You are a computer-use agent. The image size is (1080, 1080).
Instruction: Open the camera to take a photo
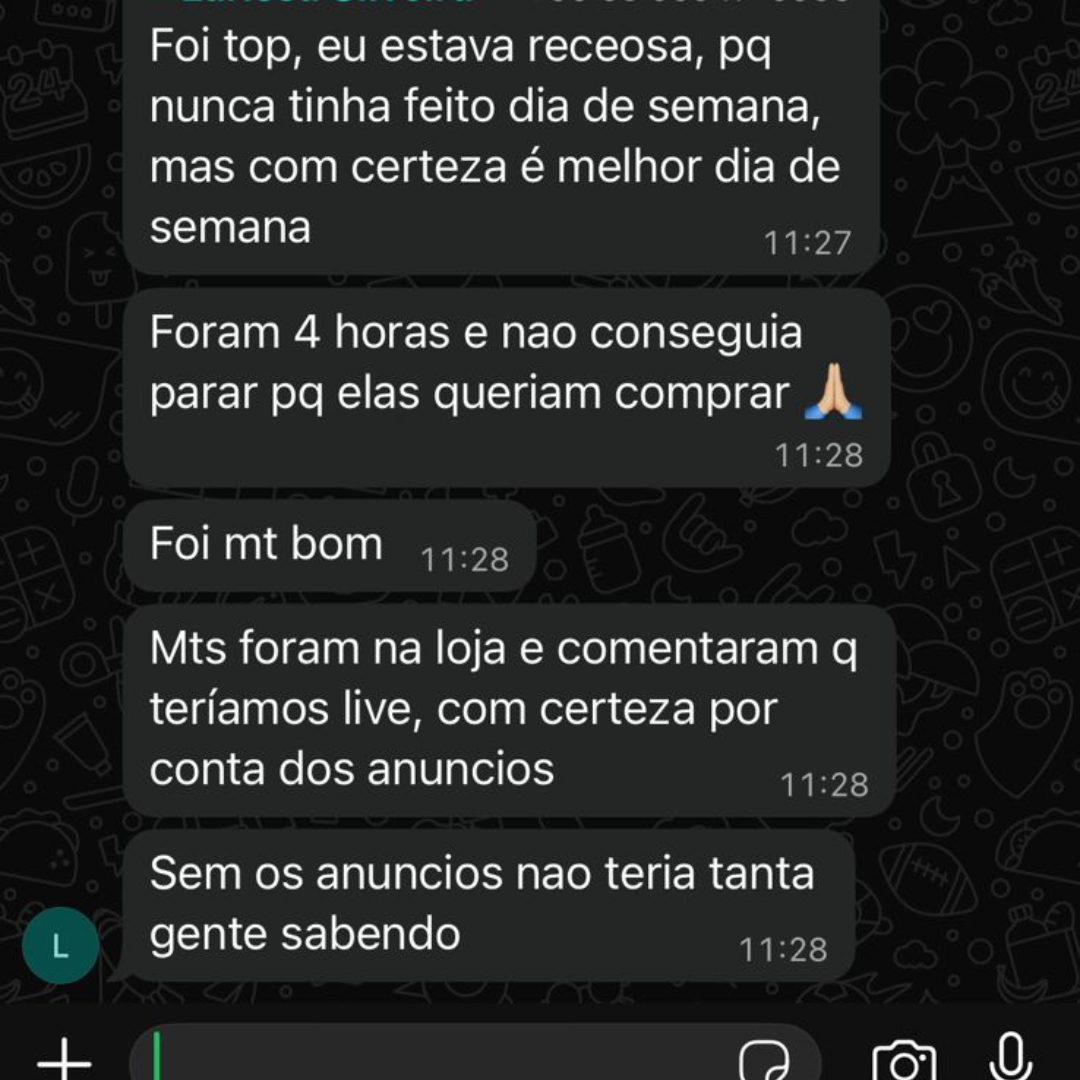tap(904, 1060)
